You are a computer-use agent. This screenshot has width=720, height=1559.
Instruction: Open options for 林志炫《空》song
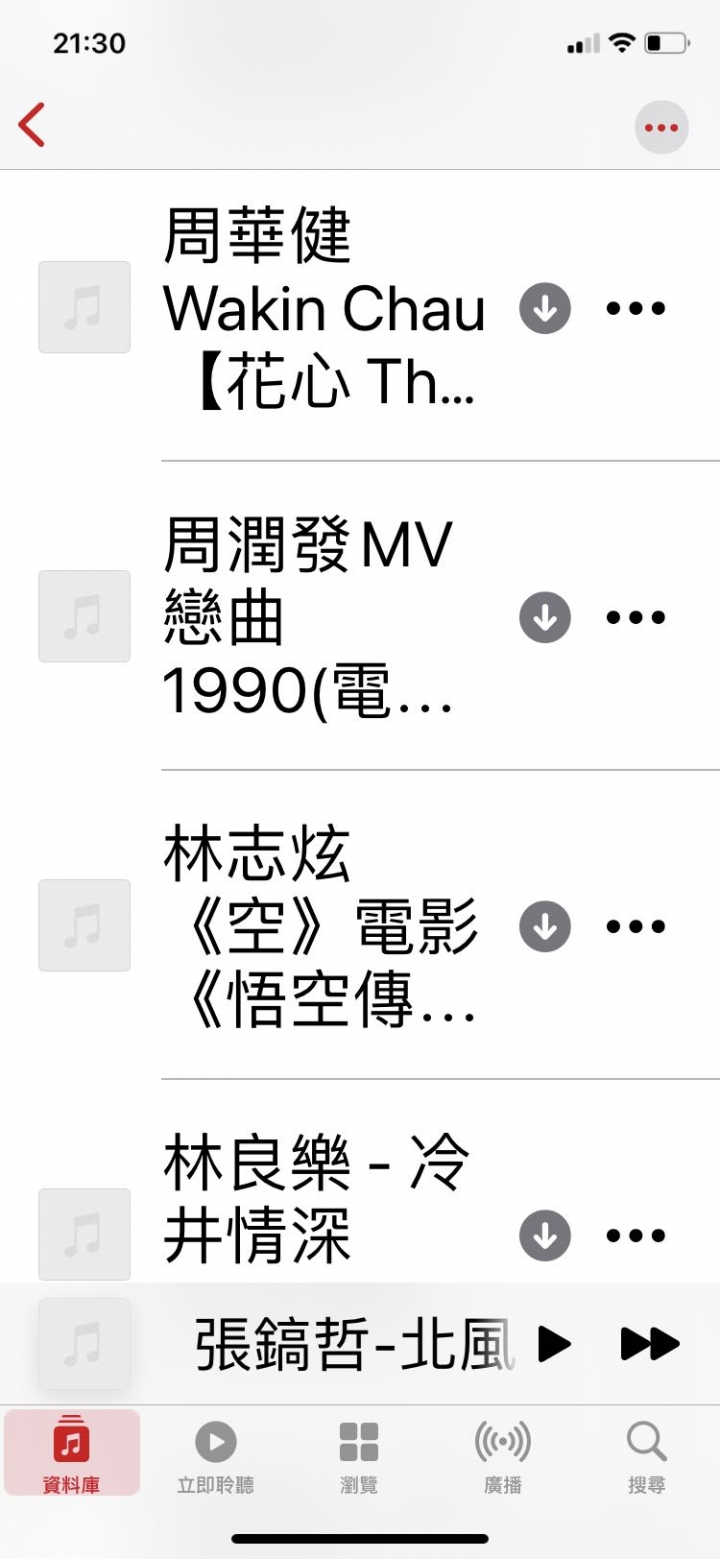pyautogui.click(x=636, y=926)
